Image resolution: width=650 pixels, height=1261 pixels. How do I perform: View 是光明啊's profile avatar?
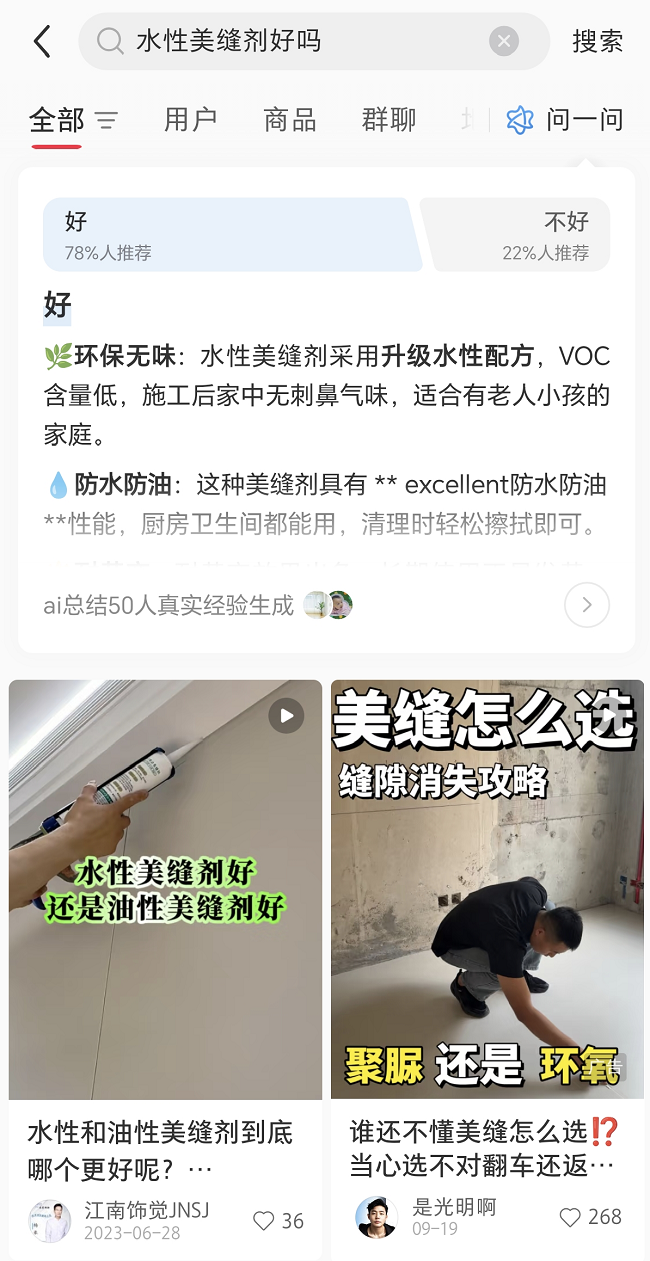[376, 1217]
